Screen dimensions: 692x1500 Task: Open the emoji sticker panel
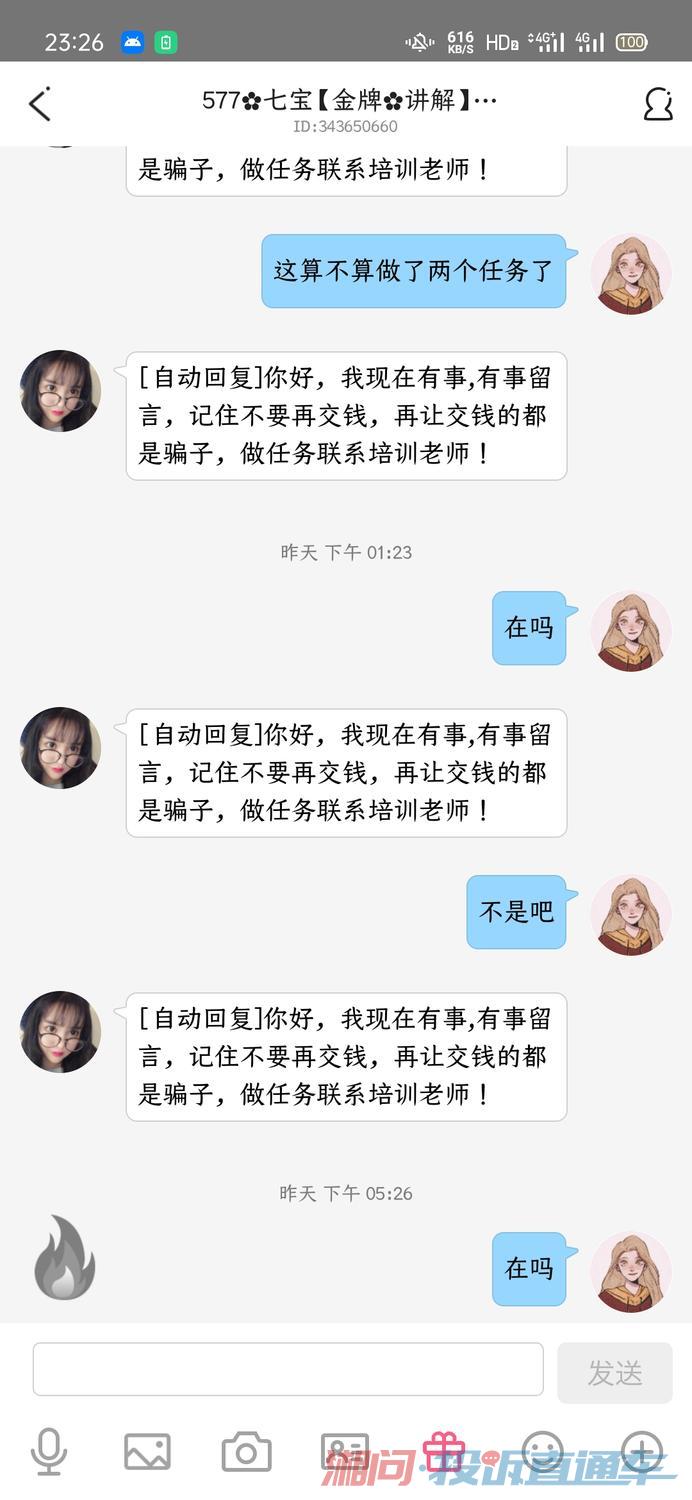[x=542, y=1452]
